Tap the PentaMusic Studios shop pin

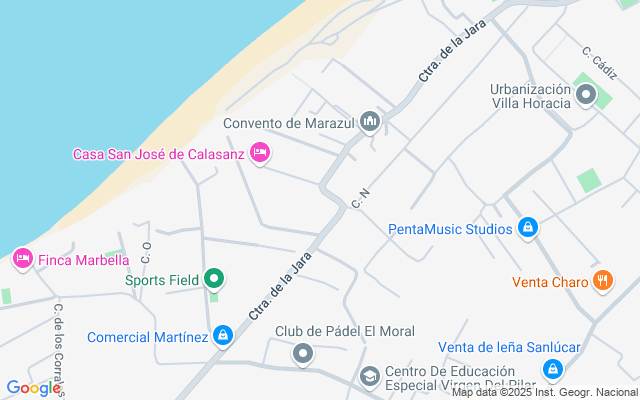pyautogui.click(x=528, y=229)
